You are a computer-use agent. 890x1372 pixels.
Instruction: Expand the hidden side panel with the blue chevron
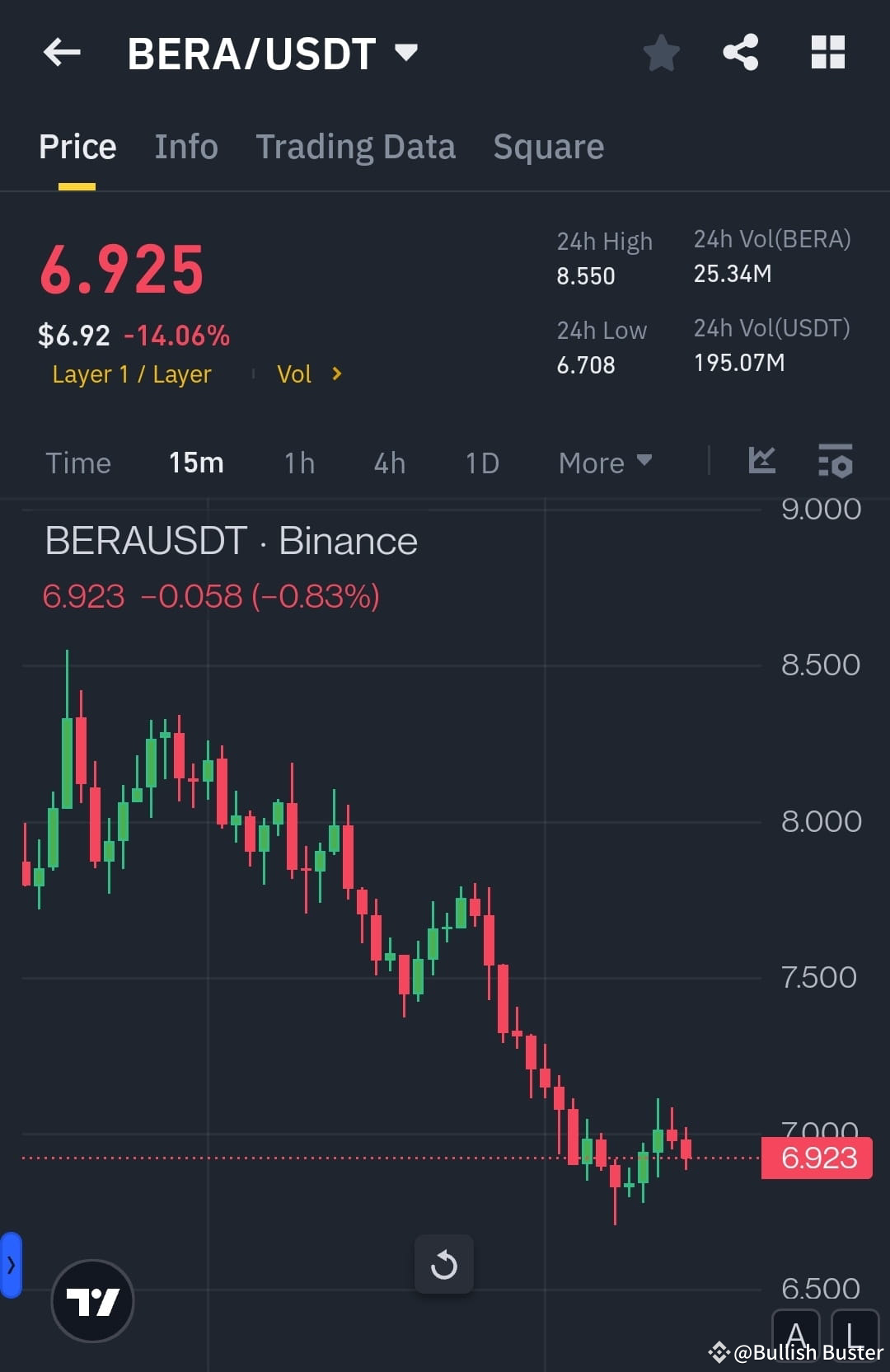point(11,1266)
